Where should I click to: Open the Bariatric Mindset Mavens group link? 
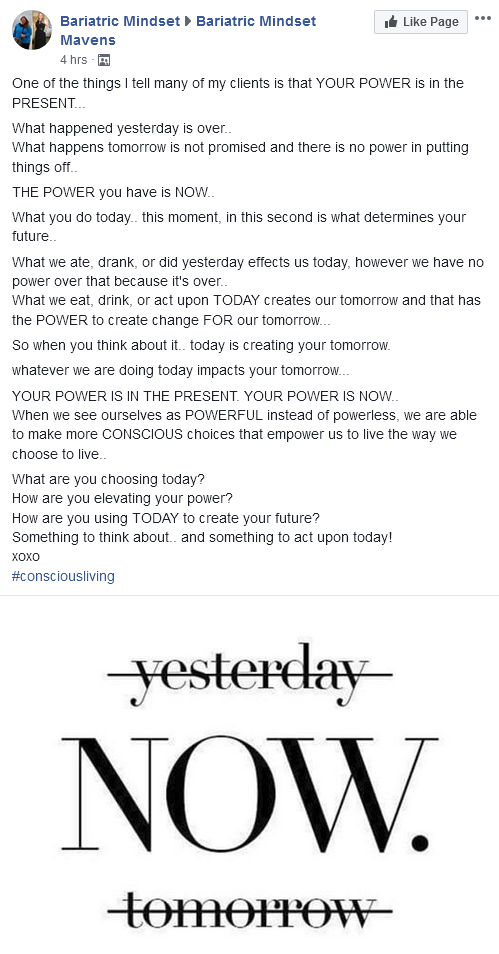tap(188, 31)
